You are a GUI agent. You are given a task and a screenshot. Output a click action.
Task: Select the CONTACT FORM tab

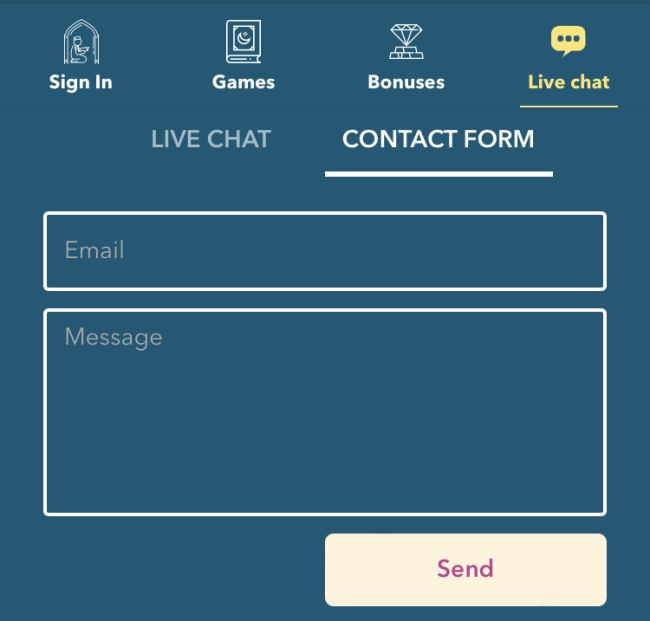tap(438, 139)
